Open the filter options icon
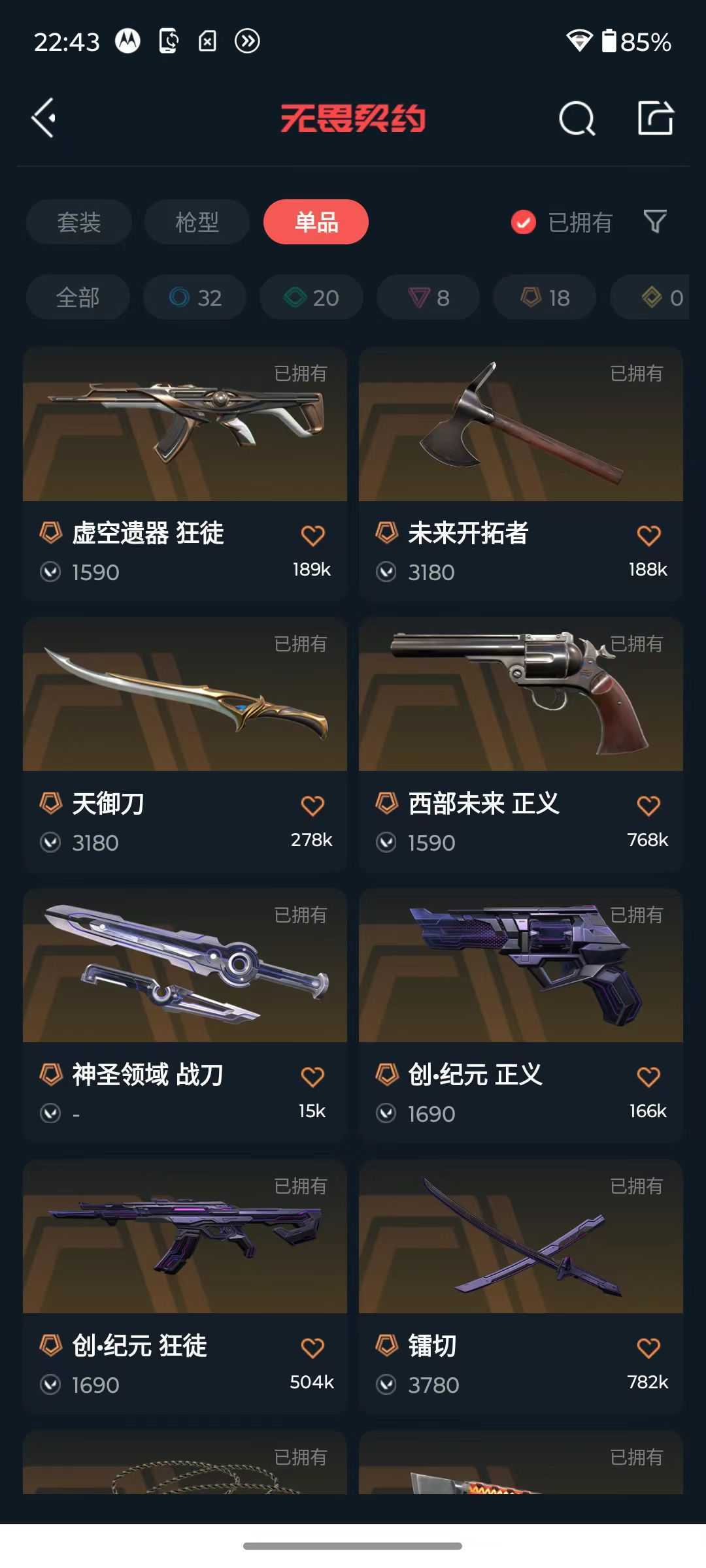 (x=656, y=222)
